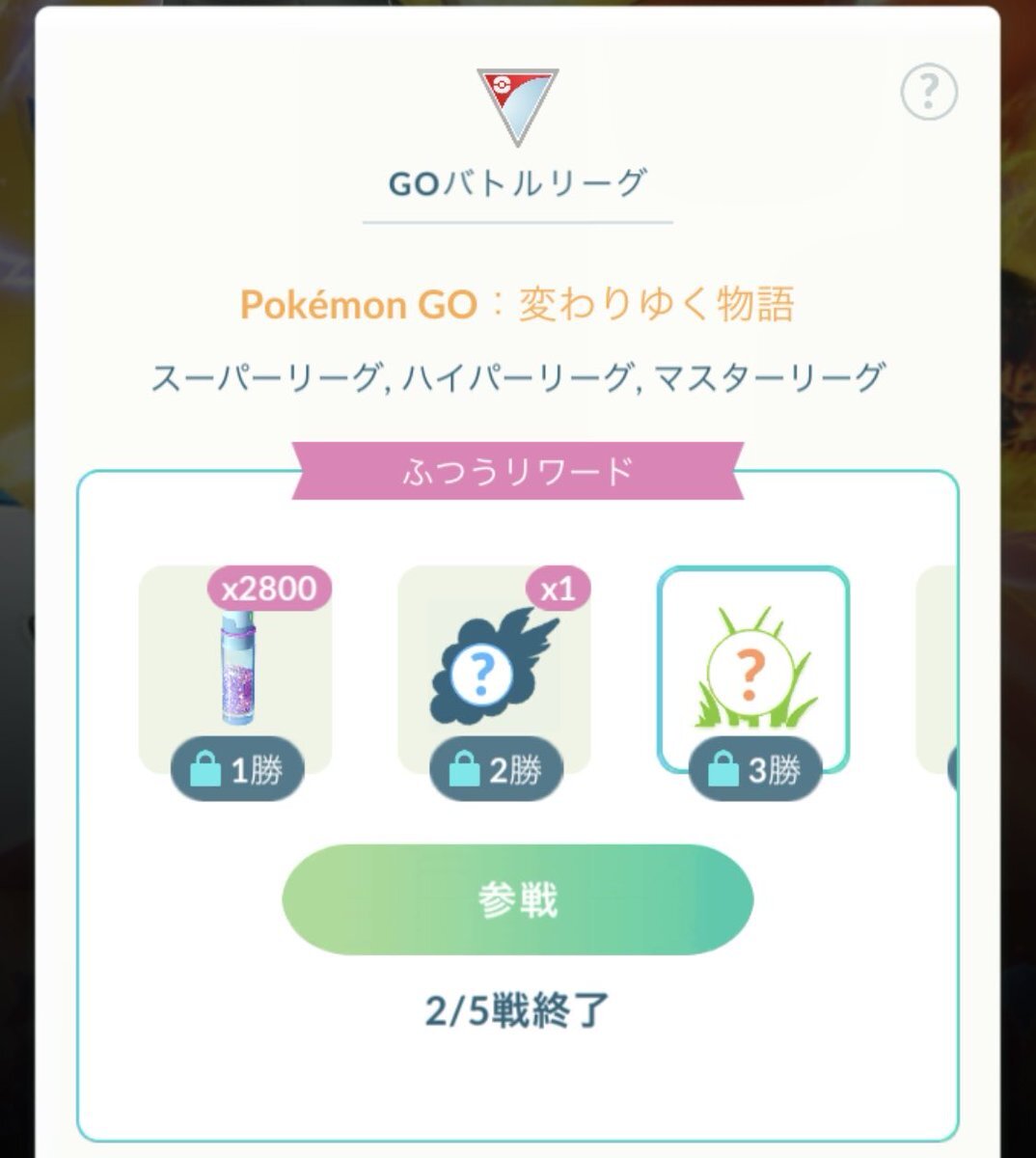Image resolution: width=1036 pixels, height=1158 pixels.
Task: View the mystery item 2勝 reward
Action: [x=494, y=669]
